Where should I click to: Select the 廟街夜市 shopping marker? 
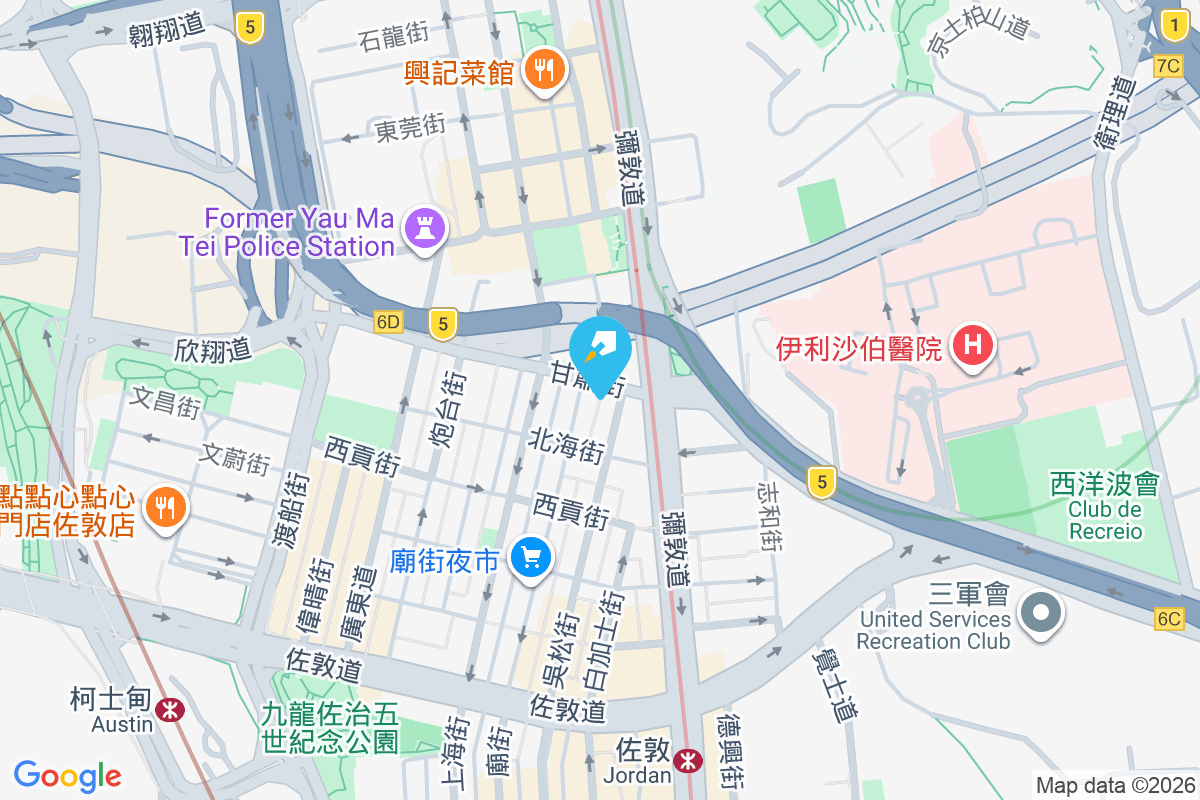point(531,556)
